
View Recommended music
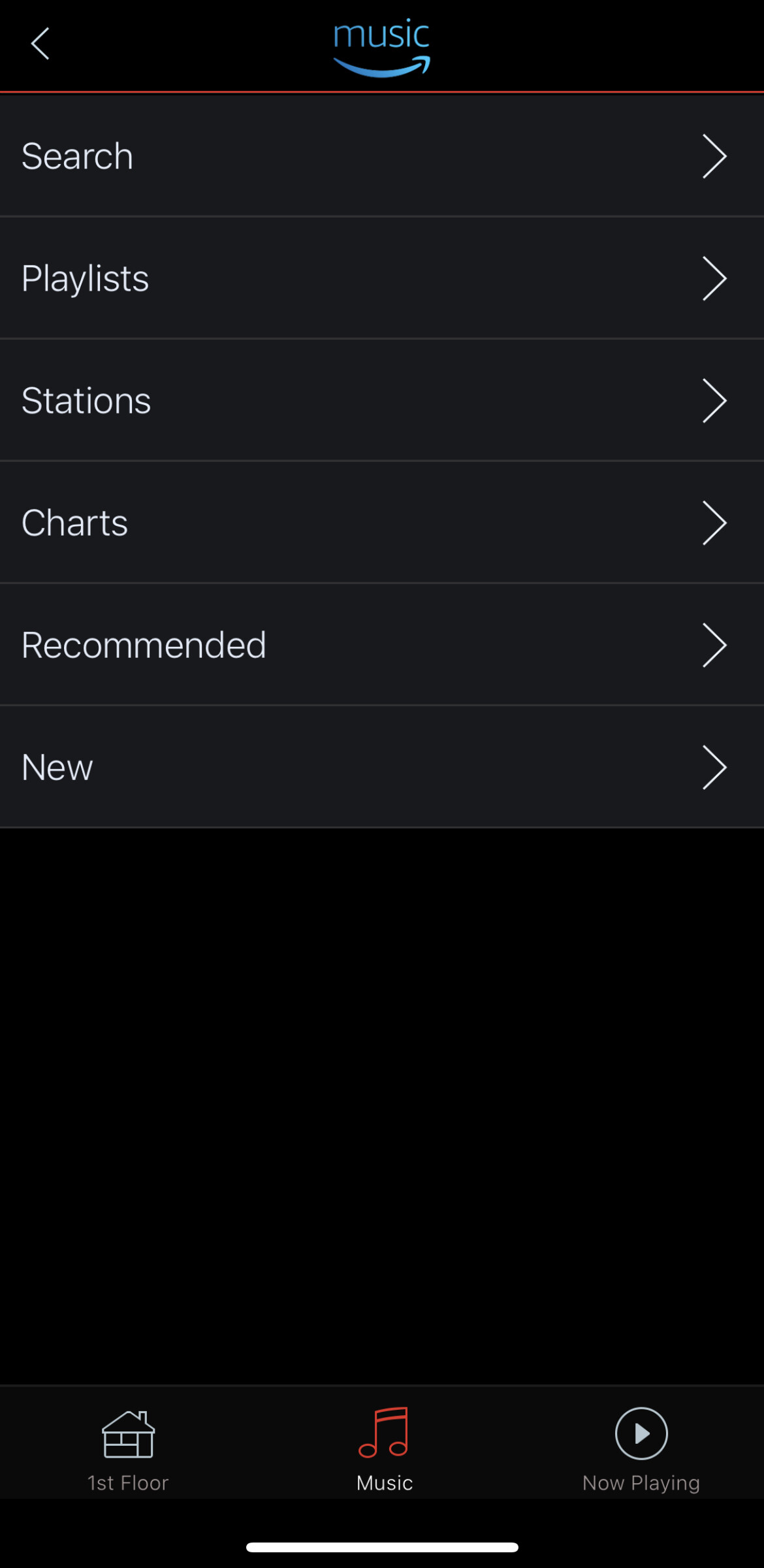382,645
